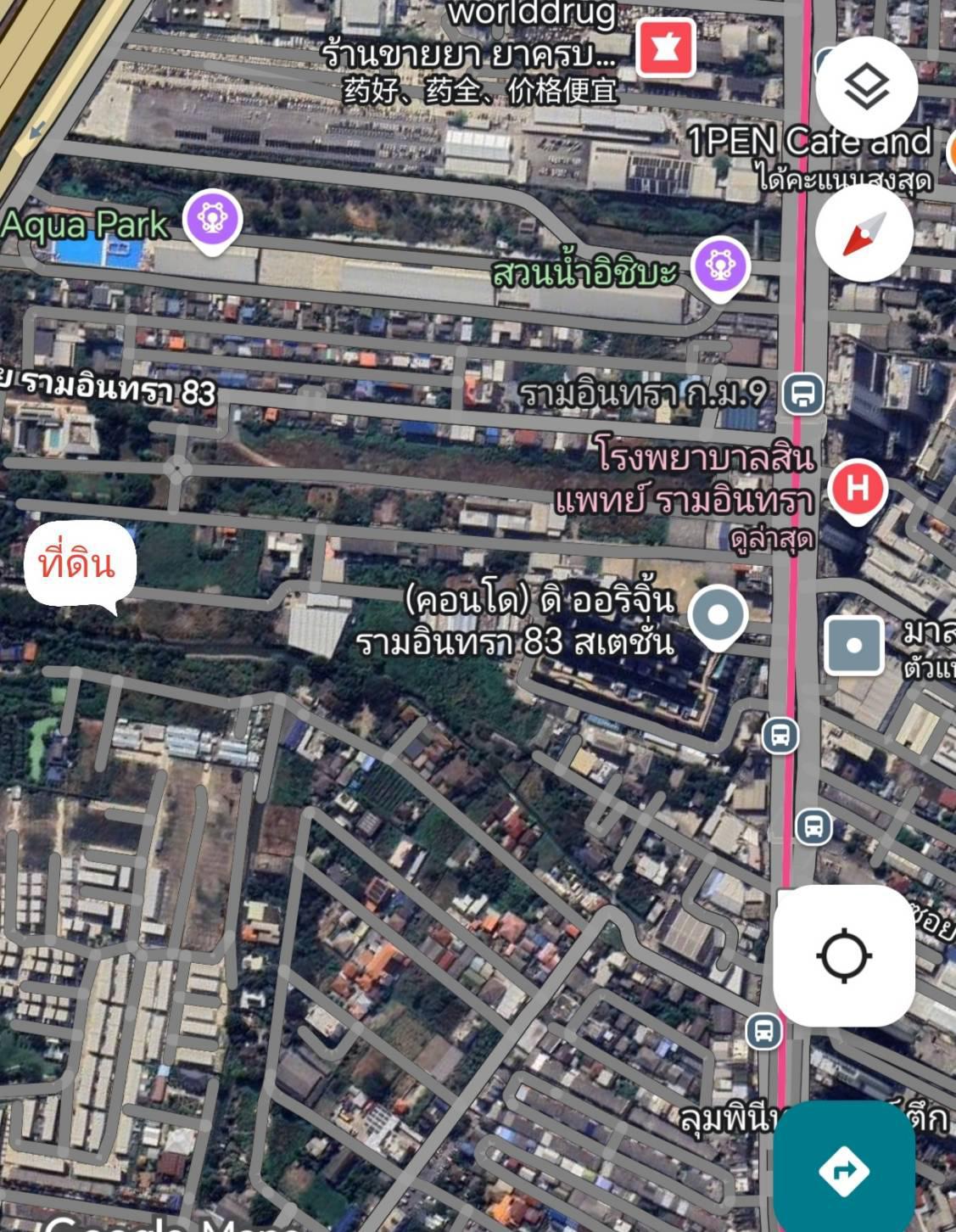956x1232 pixels.
Task: Open directions with the turn arrow button
Action: (x=843, y=1171)
